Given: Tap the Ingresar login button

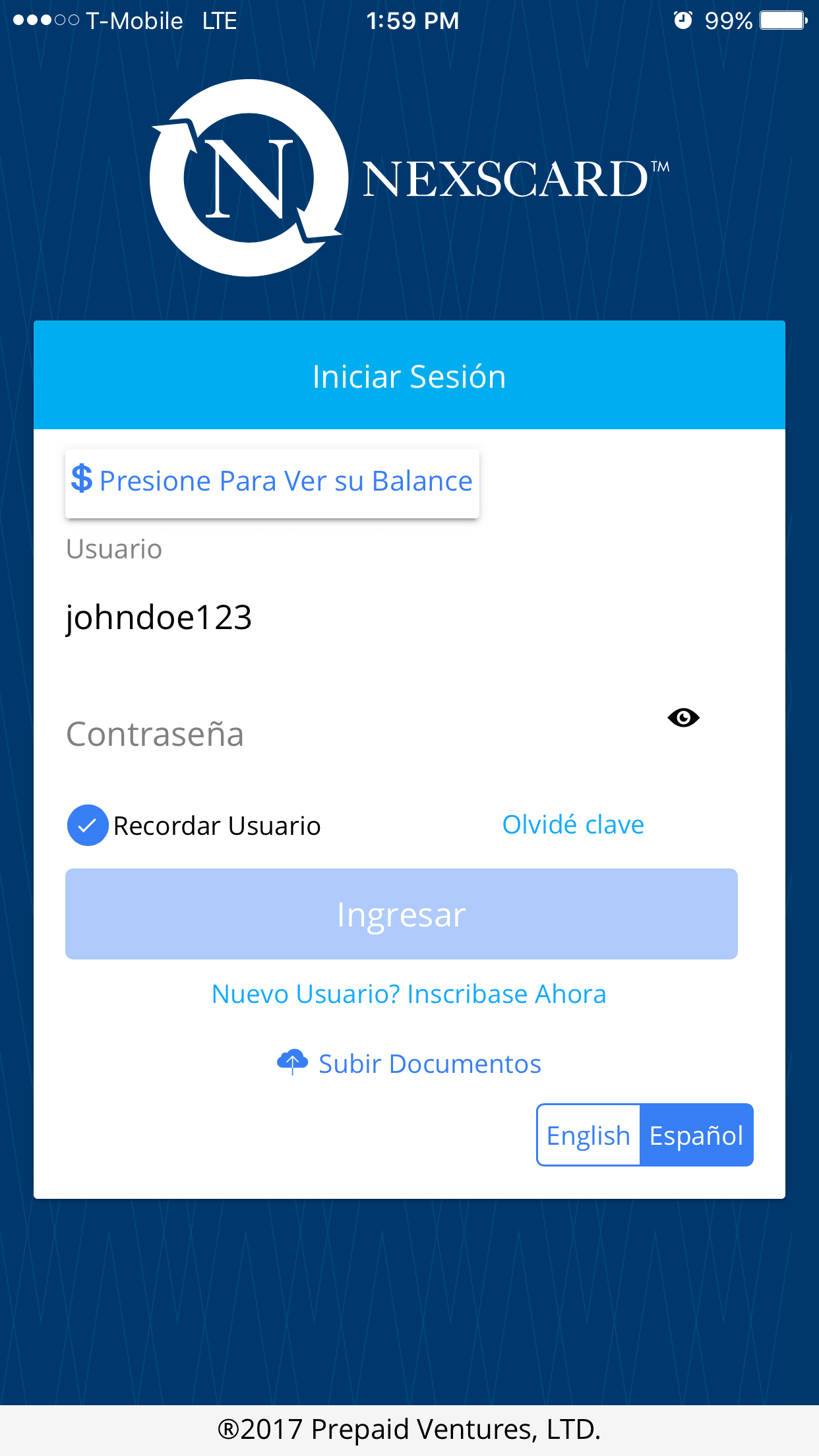Looking at the screenshot, I should coord(401,914).
